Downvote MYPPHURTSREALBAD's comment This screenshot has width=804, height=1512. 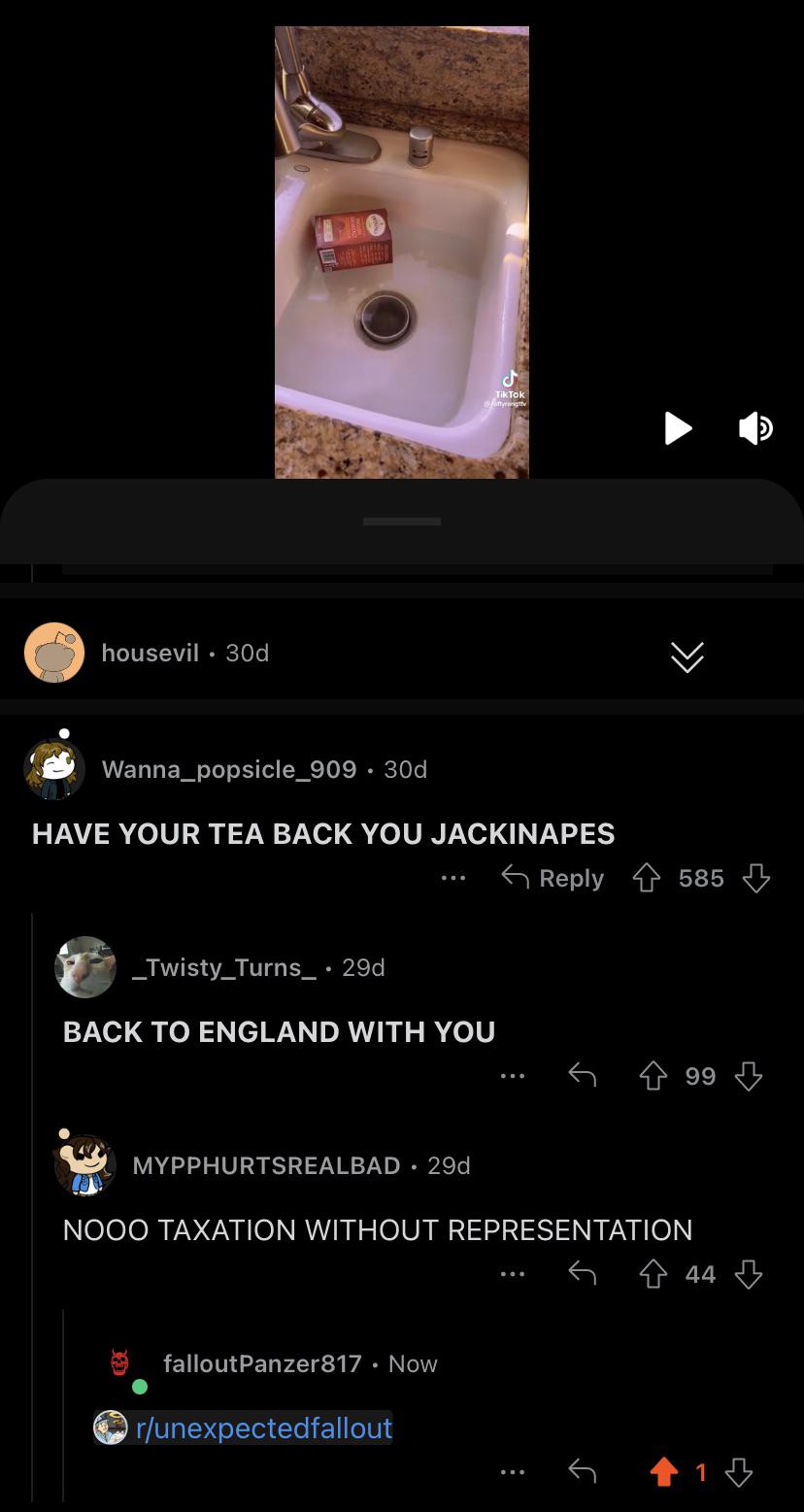point(749,1274)
